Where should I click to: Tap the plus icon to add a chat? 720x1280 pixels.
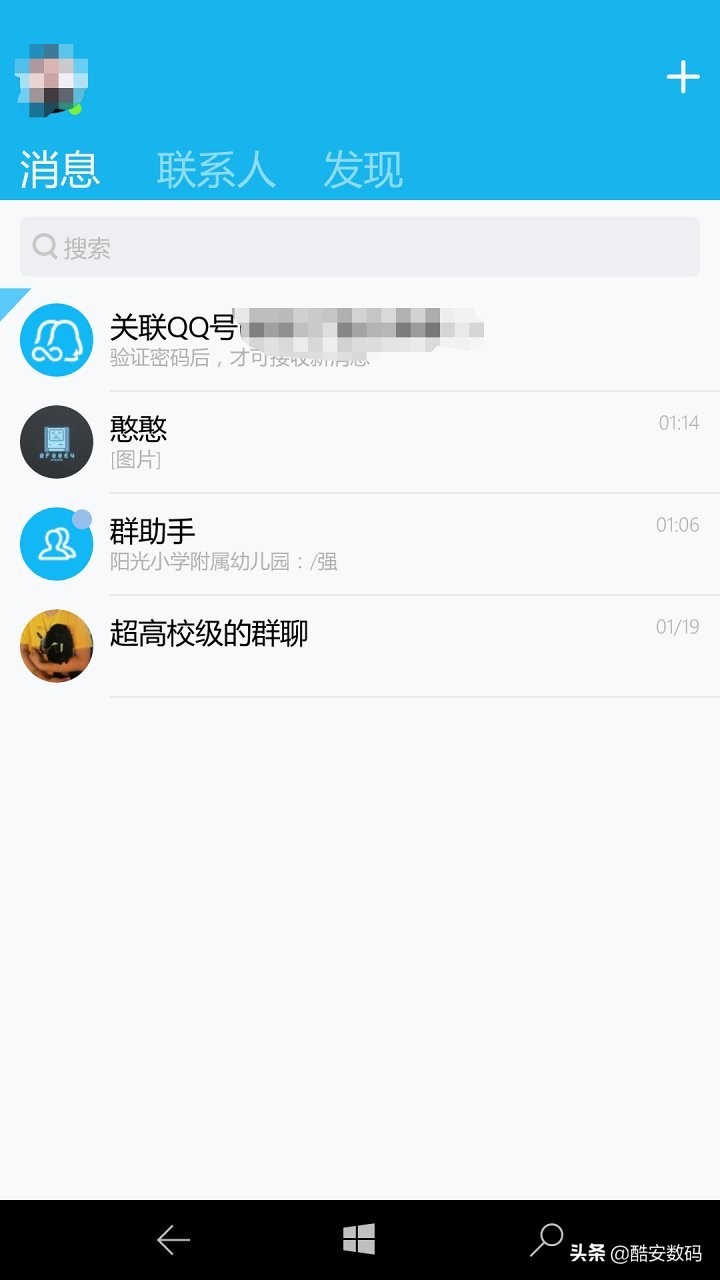(x=683, y=76)
